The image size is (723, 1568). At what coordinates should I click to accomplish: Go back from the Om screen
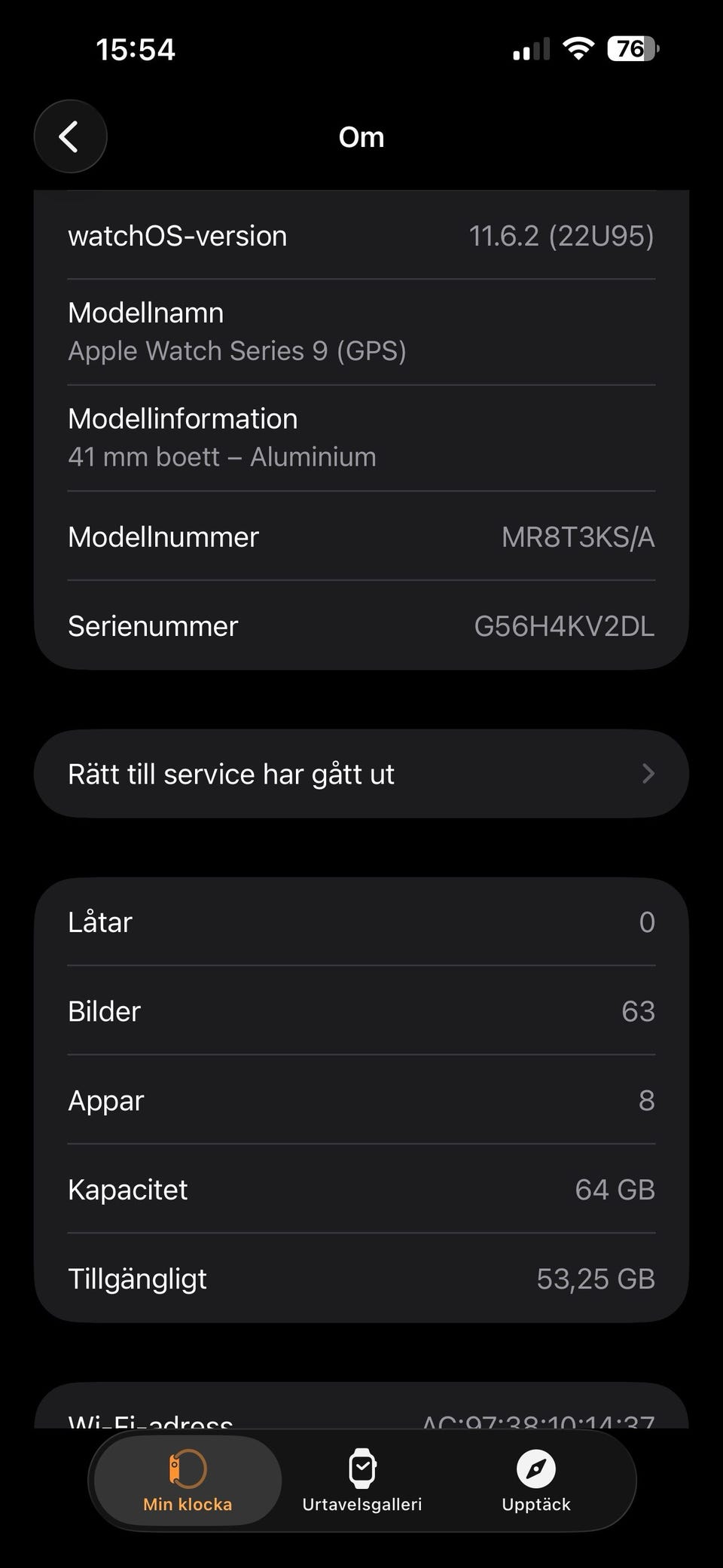[x=70, y=136]
